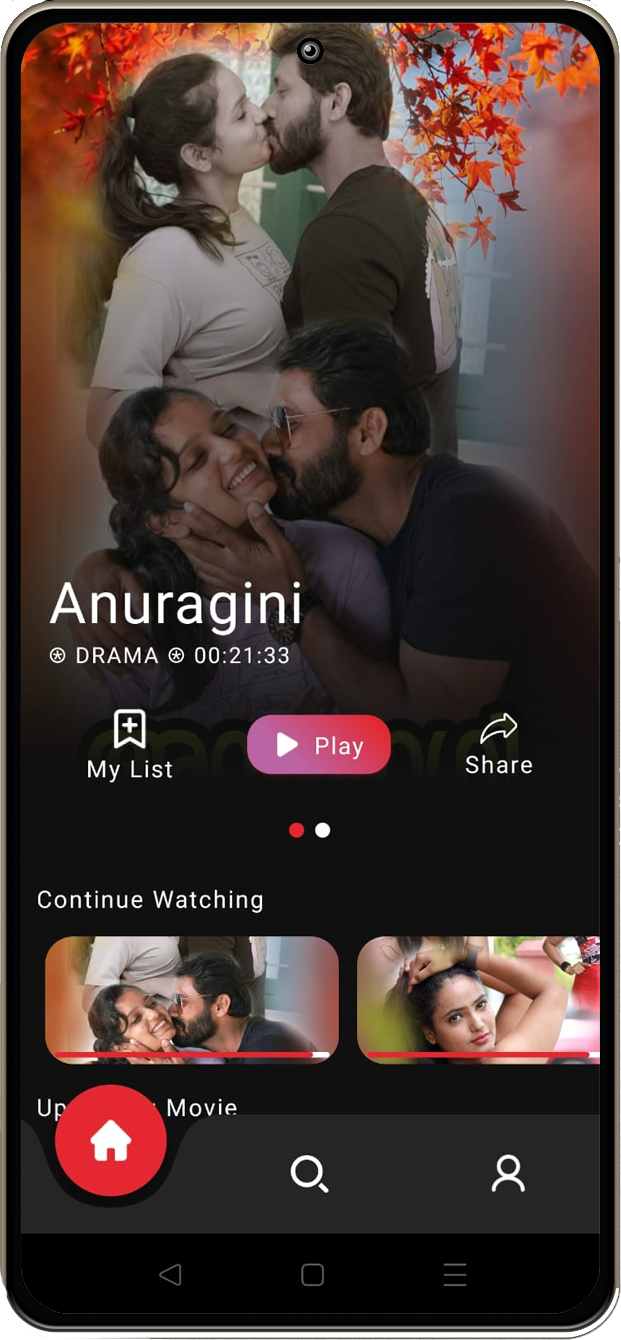Open the search tab
This screenshot has height=1340, width=621.
[309, 1173]
